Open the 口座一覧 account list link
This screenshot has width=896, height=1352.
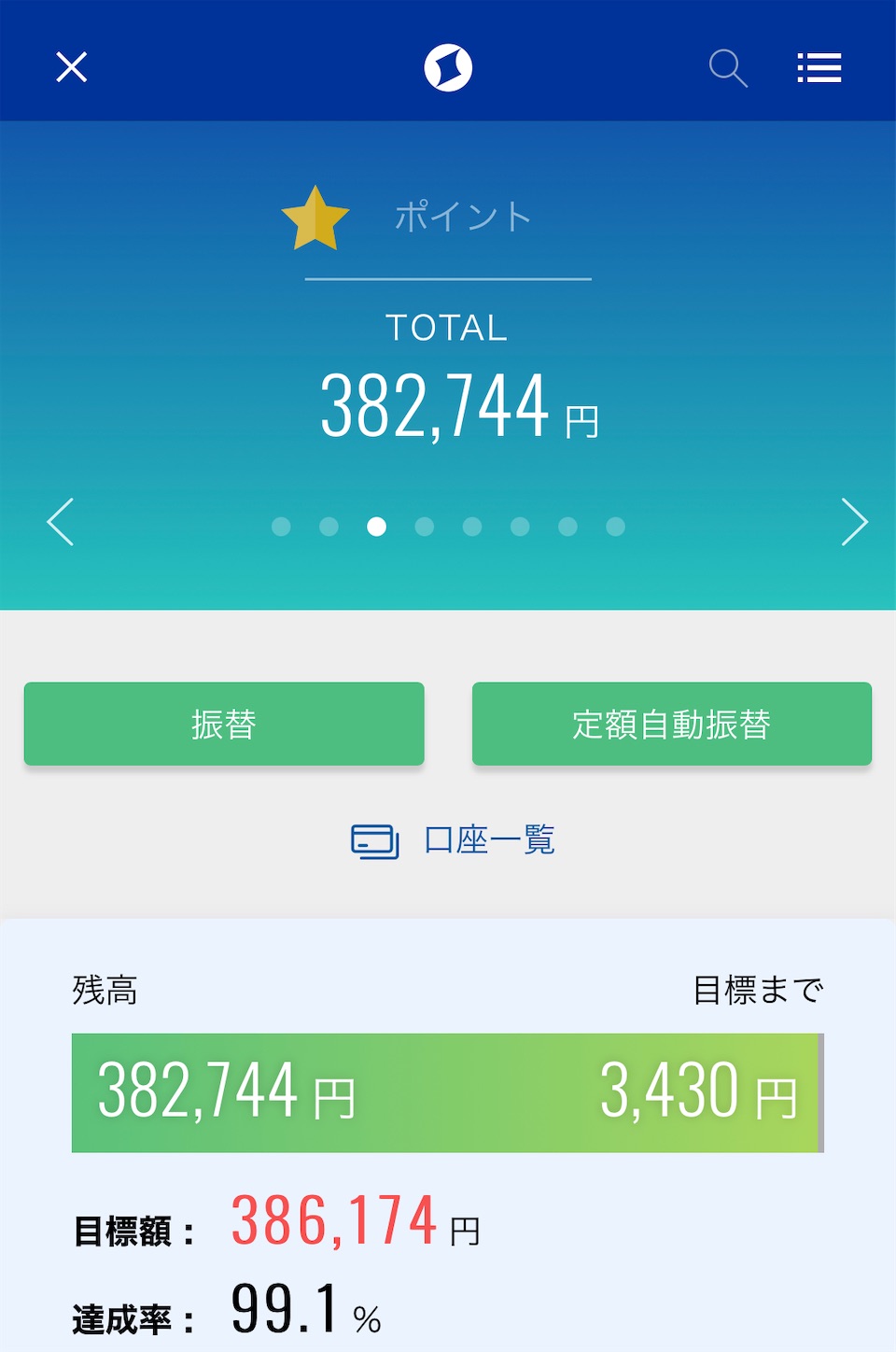click(x=453, y=840)
